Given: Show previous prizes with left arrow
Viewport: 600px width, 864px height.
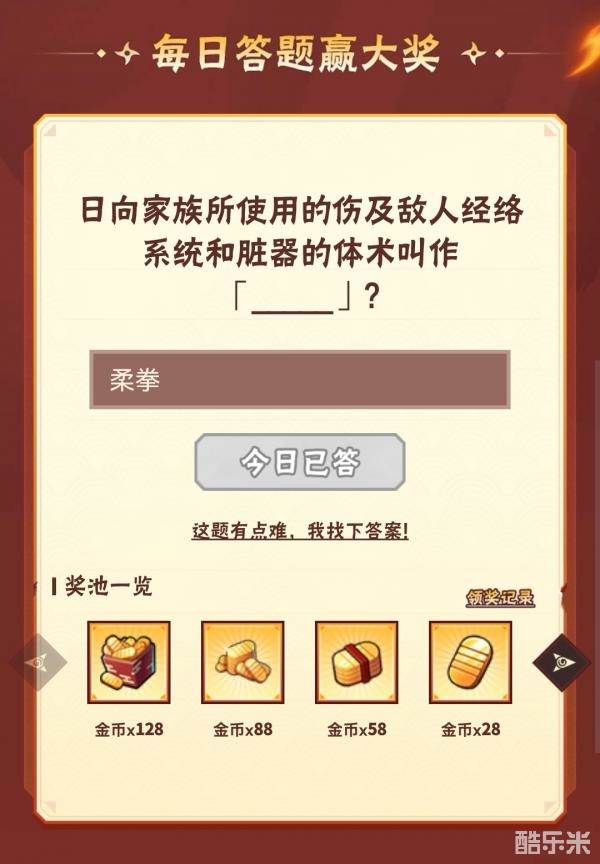Looking at the screenshot, I should pyautogui.click(x=38, y=661).
